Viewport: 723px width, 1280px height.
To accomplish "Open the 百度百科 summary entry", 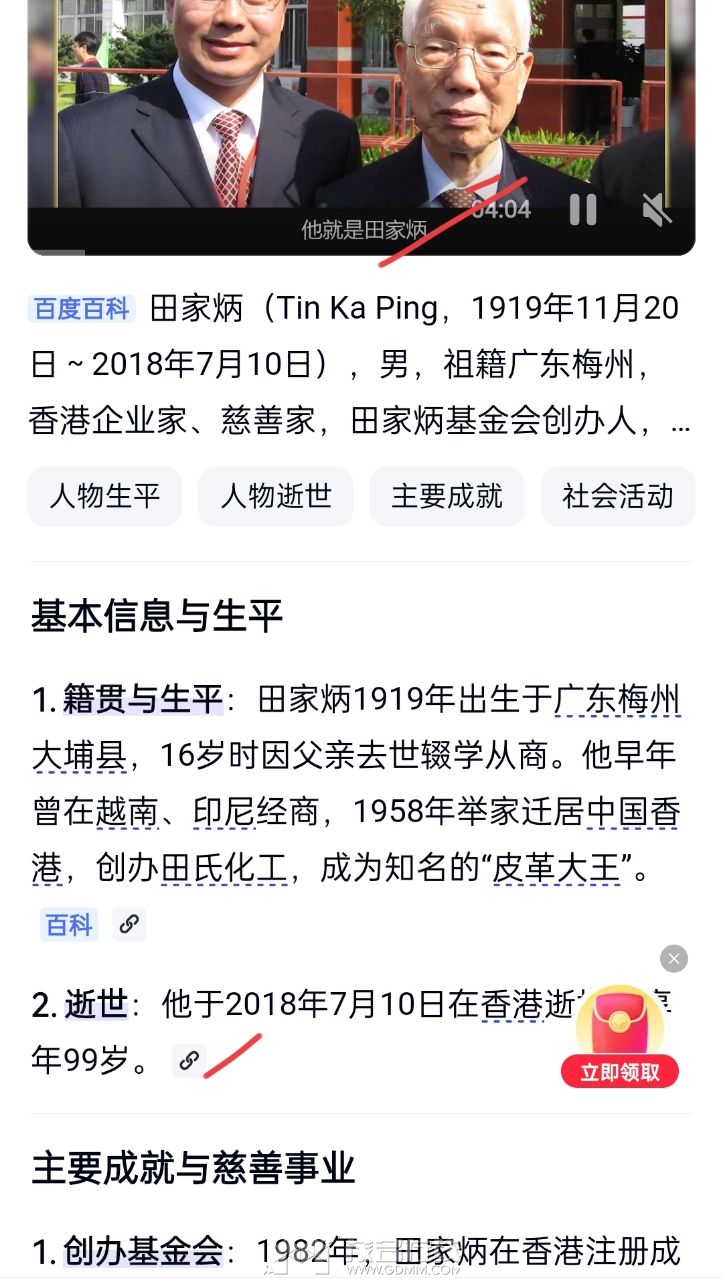I will click(x=81, y=309).
